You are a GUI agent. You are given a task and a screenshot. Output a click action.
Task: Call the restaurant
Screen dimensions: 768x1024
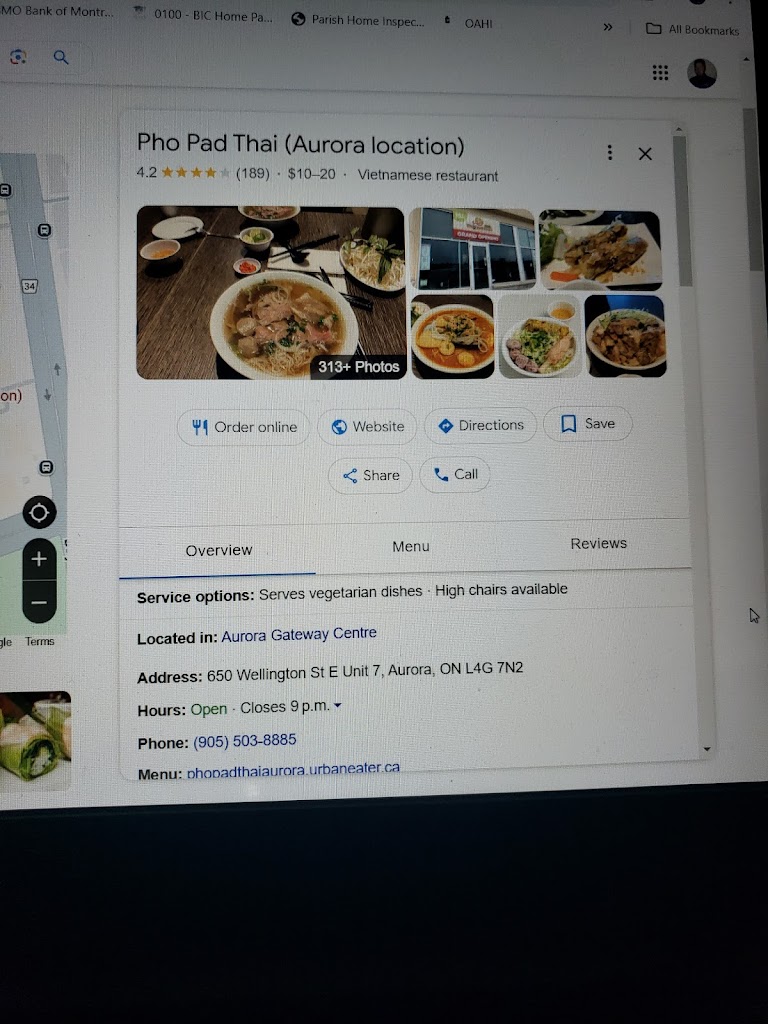455,474
